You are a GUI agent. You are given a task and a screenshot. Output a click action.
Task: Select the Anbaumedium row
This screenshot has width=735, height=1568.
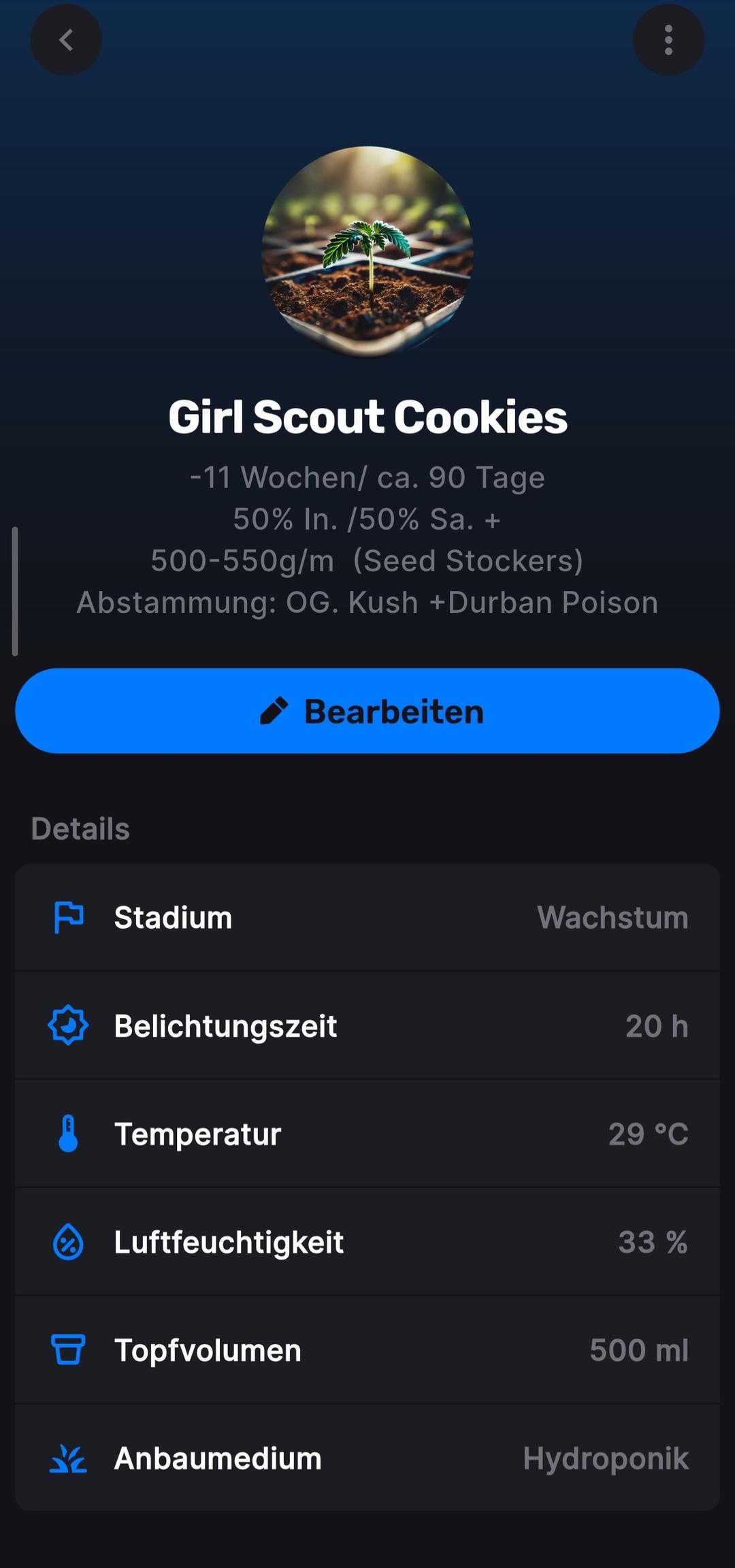tap(367, 1458)
